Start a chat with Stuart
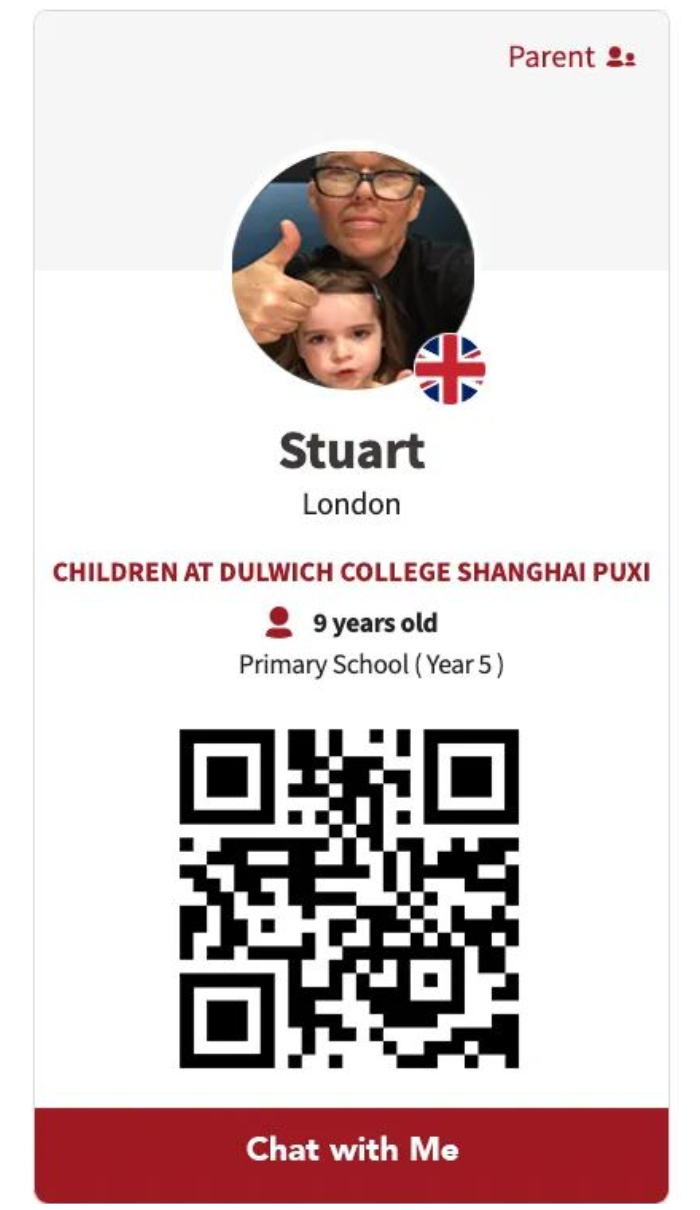The image size is (700, 1210). [x=352, y=1148]
